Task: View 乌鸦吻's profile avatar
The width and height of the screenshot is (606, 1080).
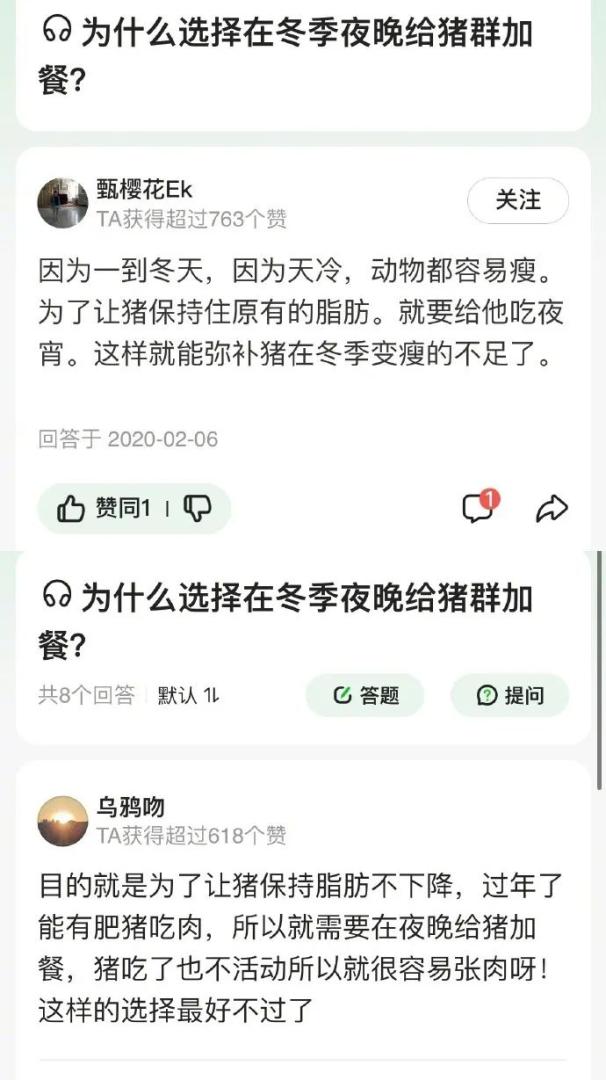Action: pyautogui.click(x=62, y=821)
